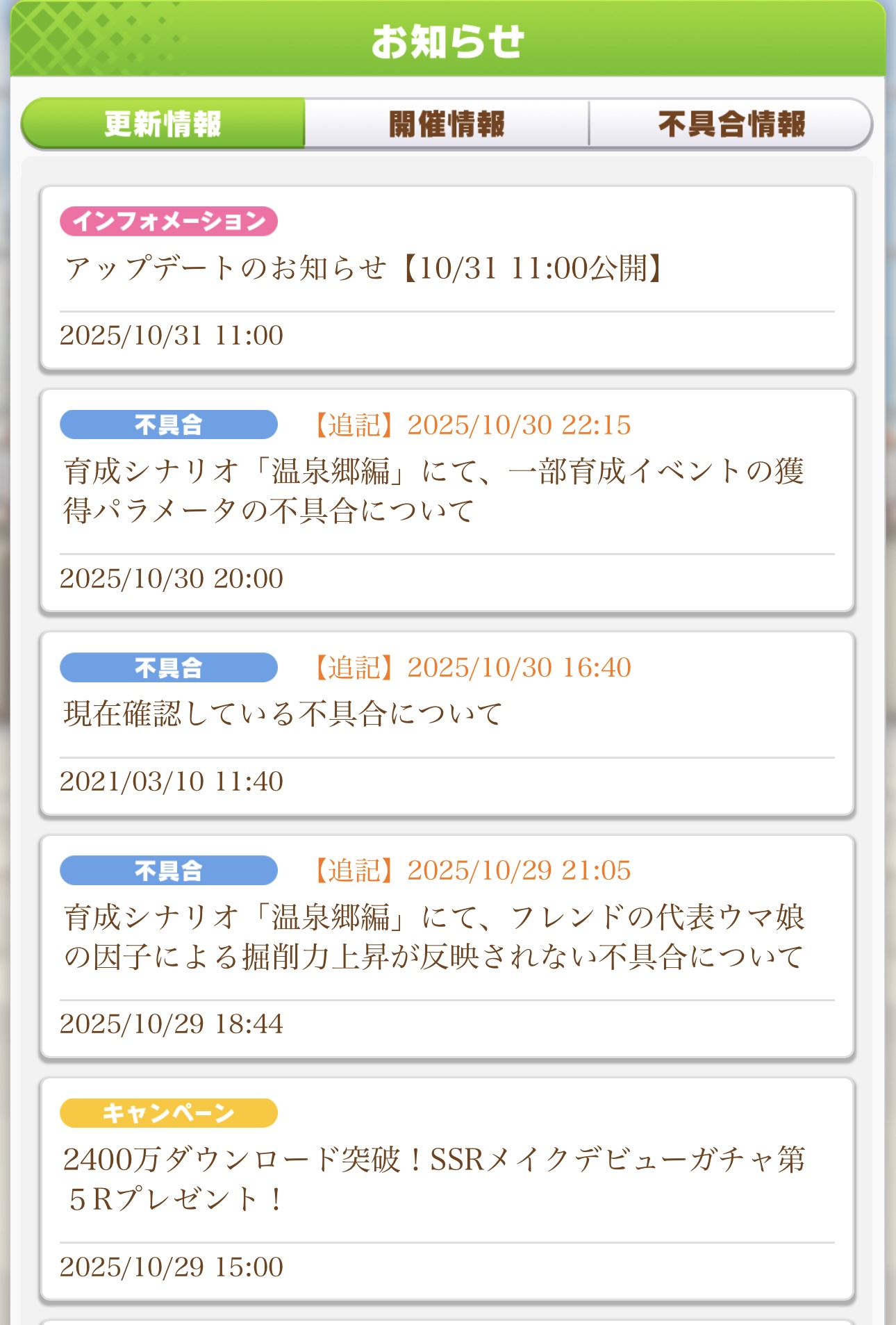
Task: Switch to the 更新情報 tab
Action: [x=163, y=124]
